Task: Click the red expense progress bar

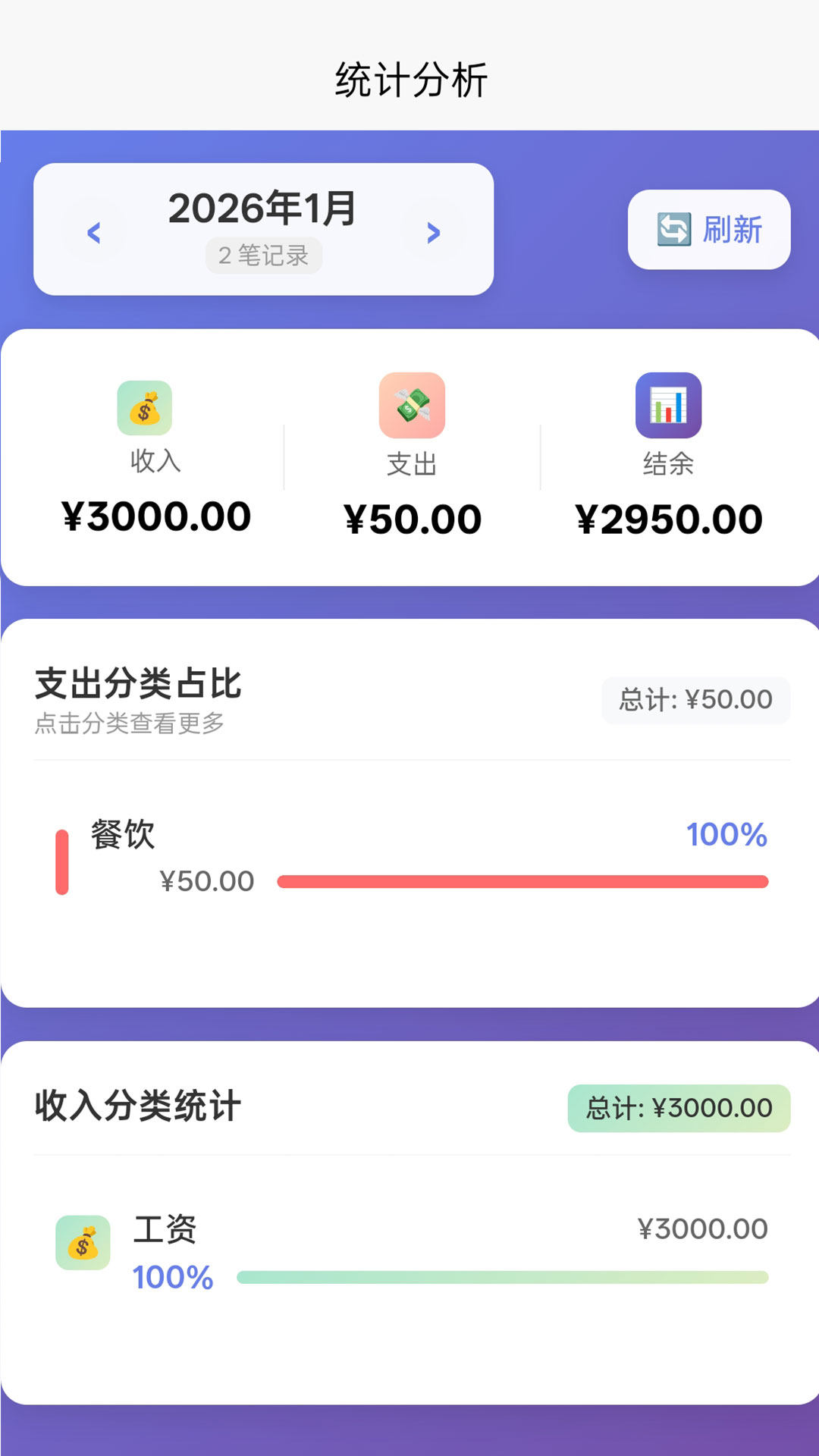Action: [x=523, y=880]
